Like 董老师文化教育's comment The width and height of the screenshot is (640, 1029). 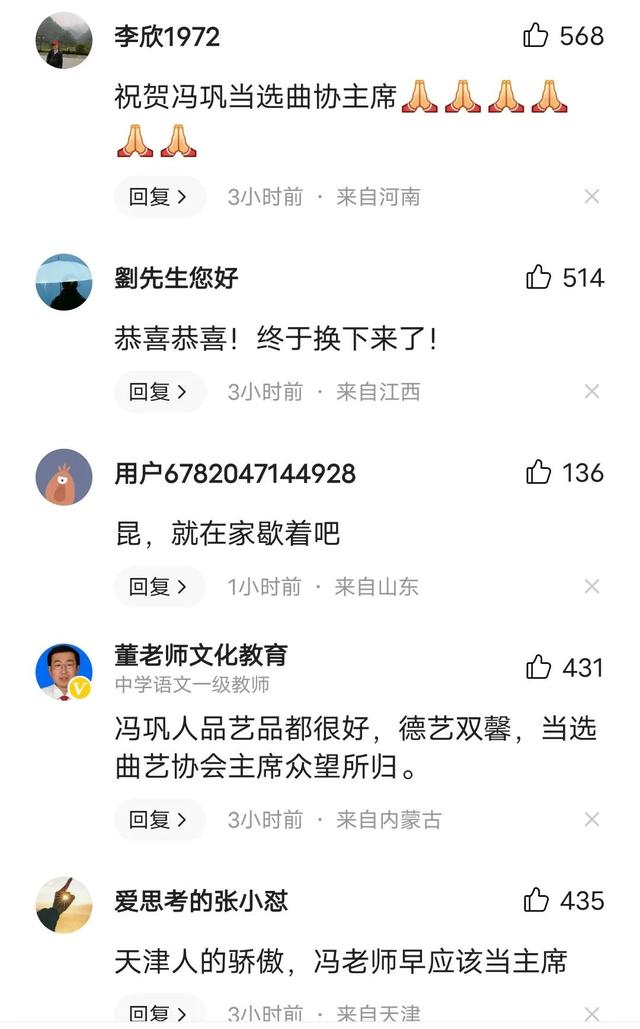point(539,667)
